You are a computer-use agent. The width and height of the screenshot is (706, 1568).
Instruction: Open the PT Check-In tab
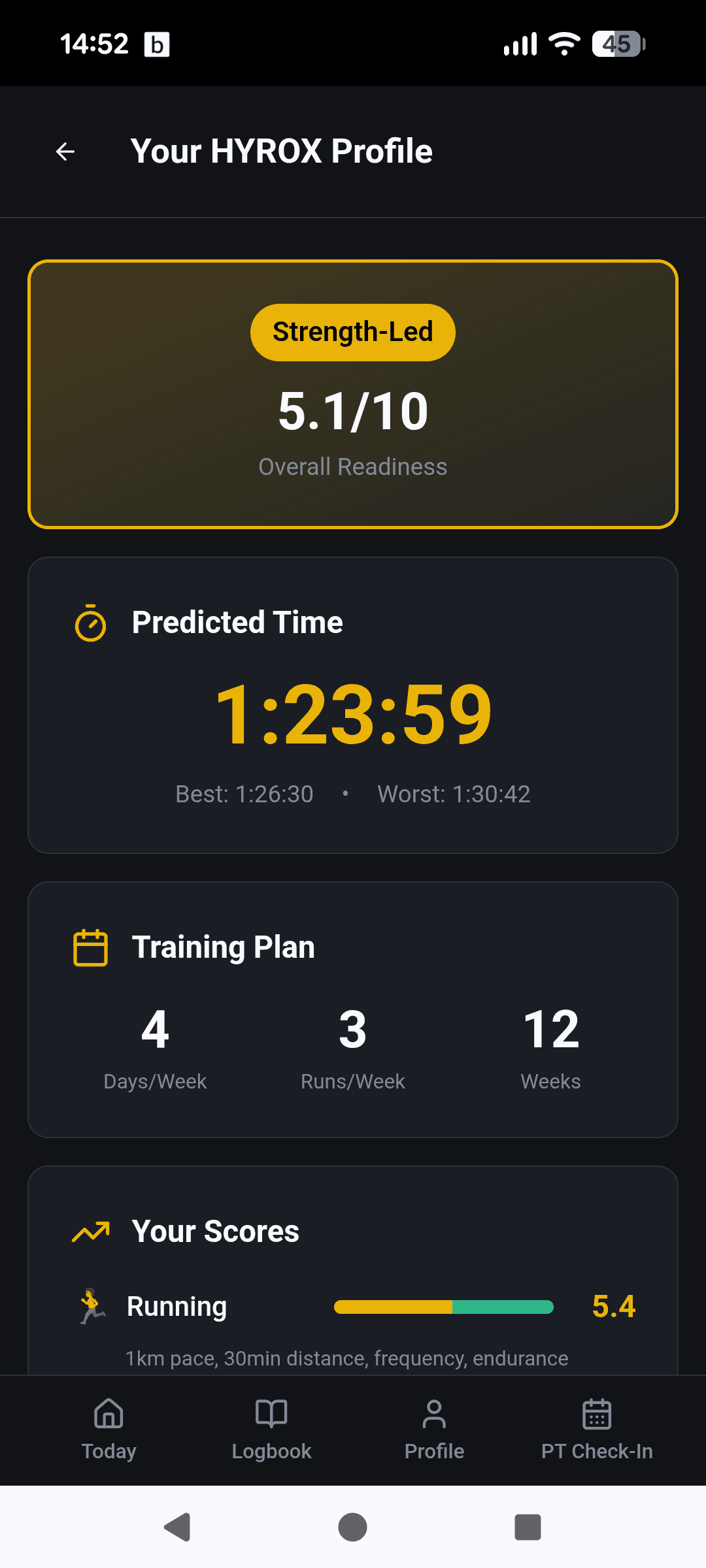596,1429
